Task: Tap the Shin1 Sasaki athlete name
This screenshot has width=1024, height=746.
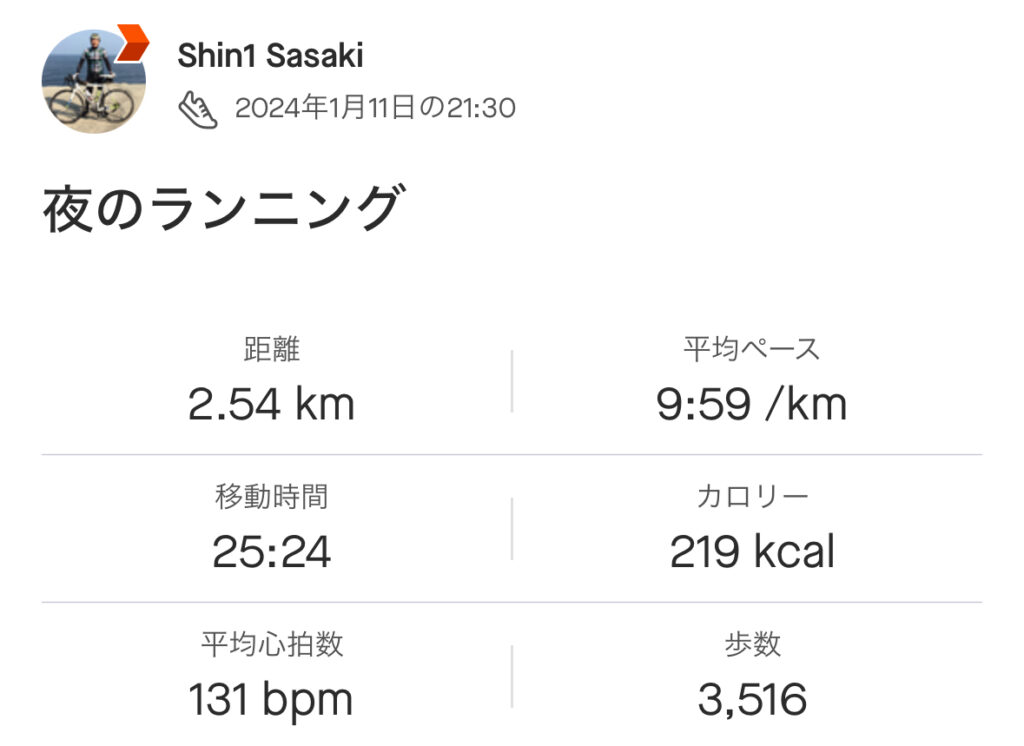Action: 270,56
